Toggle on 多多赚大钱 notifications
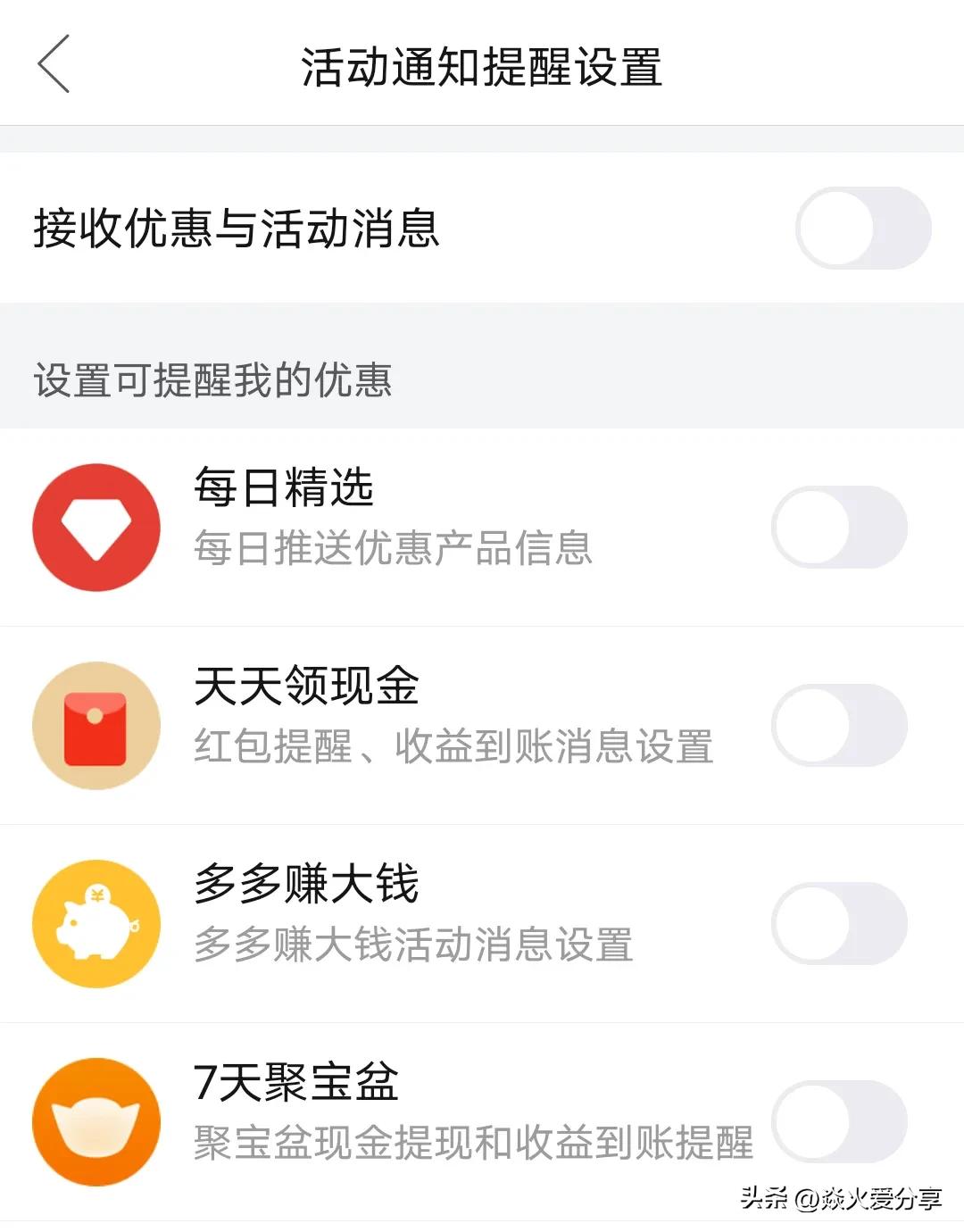Viewport: 964px width, 1232px height. (839, 924)
